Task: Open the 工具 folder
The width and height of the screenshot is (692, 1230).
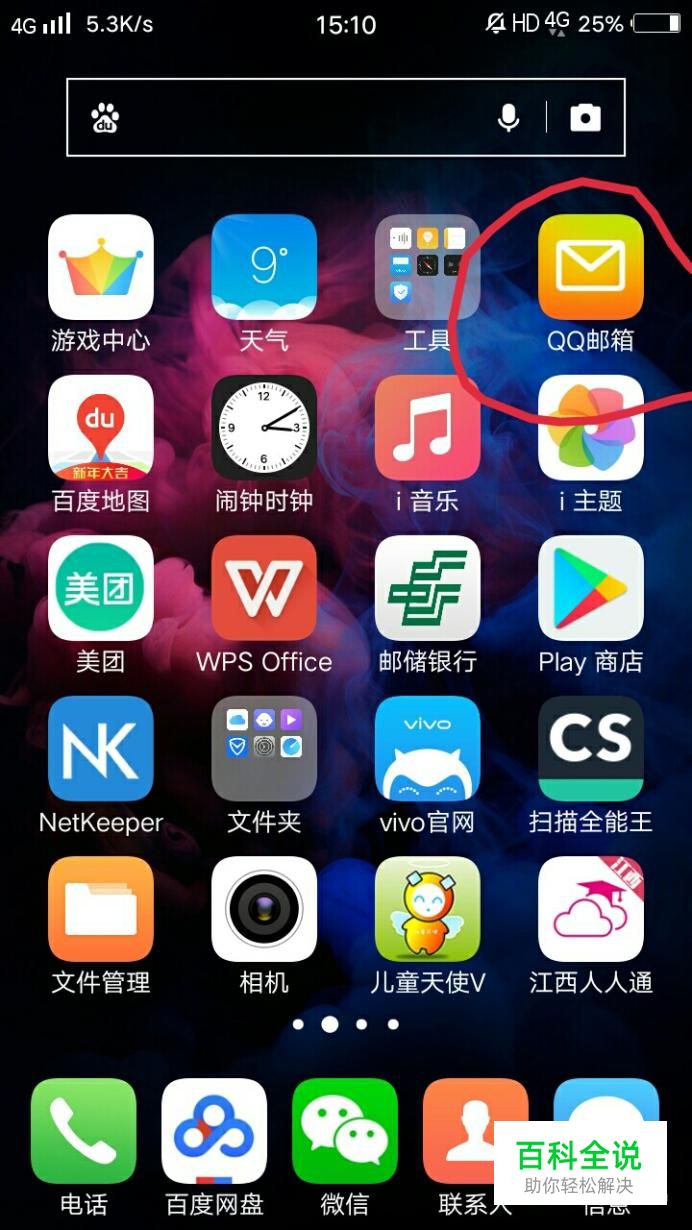Action: 427,267
